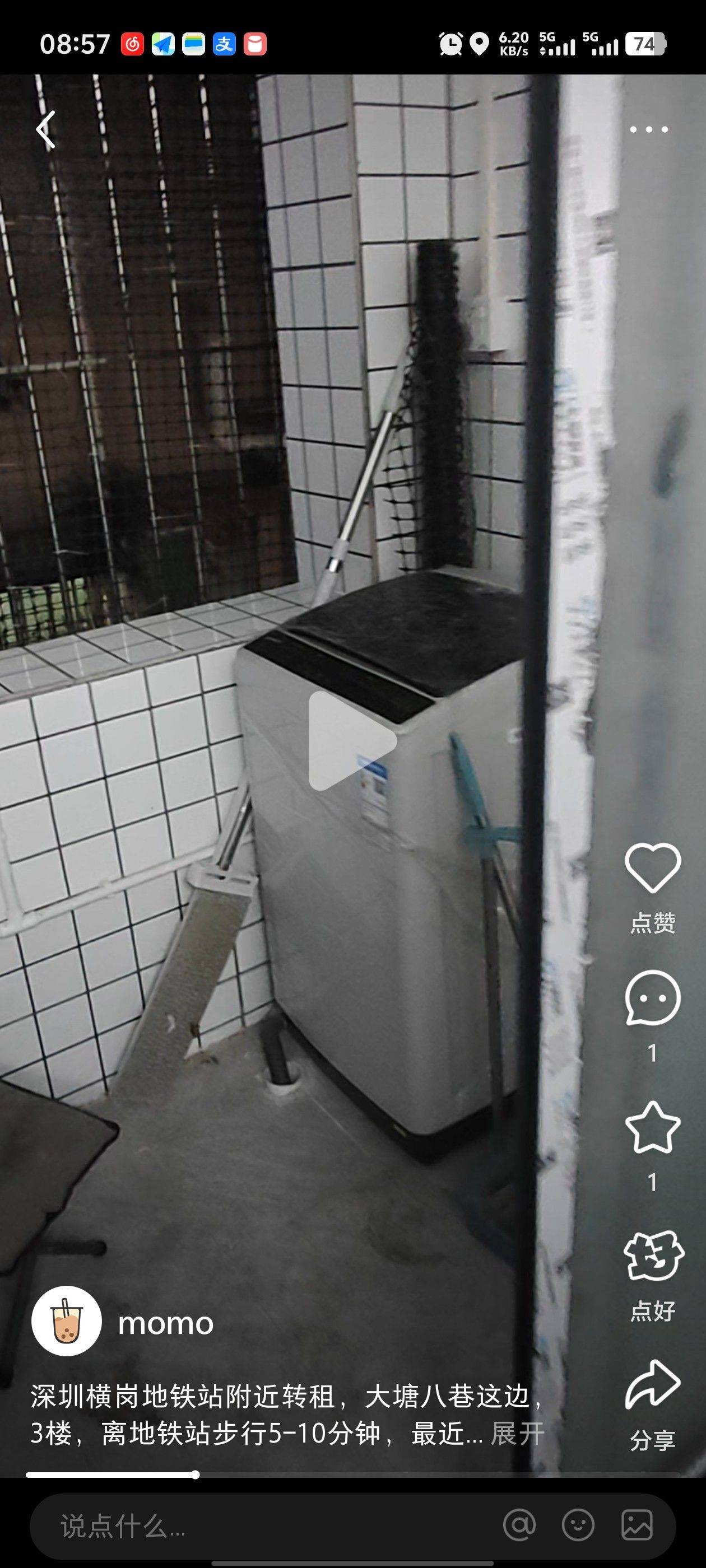Share this video via 分享
Image resolution: width=706 pixels, height=1568 pixels.
pos(652,1385)
